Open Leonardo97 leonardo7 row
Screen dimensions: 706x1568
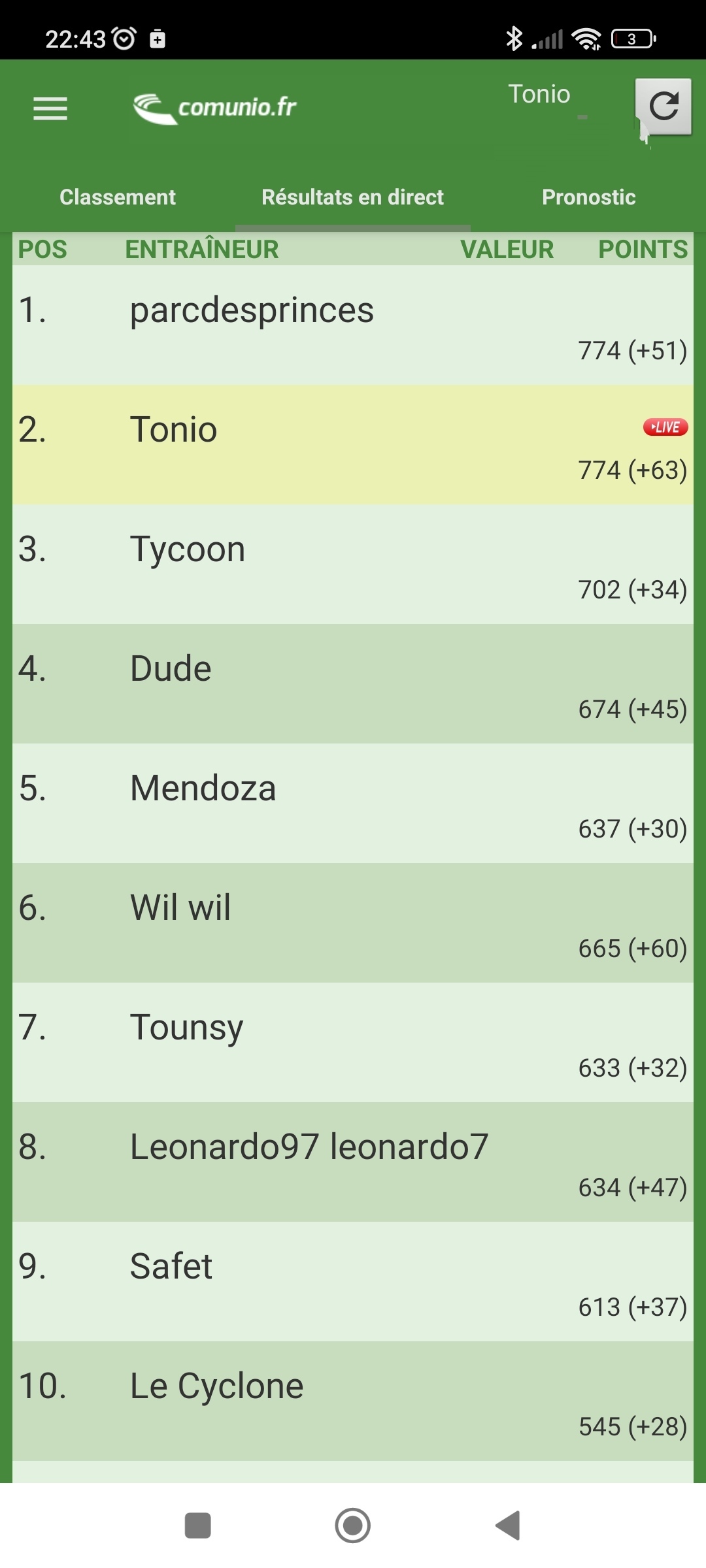(x=353, y=1162)
